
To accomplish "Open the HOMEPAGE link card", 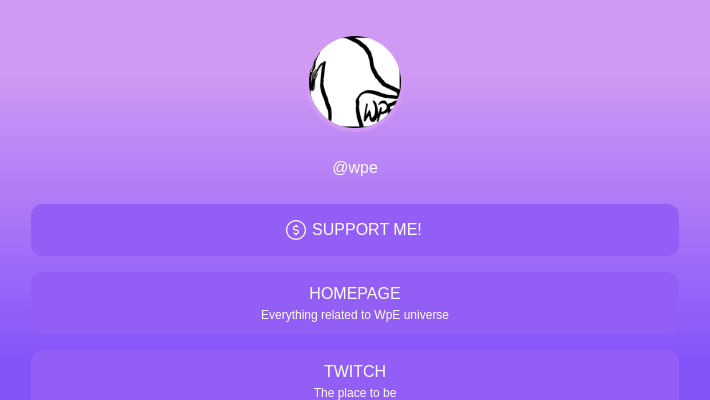I will [x=354, y=303].
